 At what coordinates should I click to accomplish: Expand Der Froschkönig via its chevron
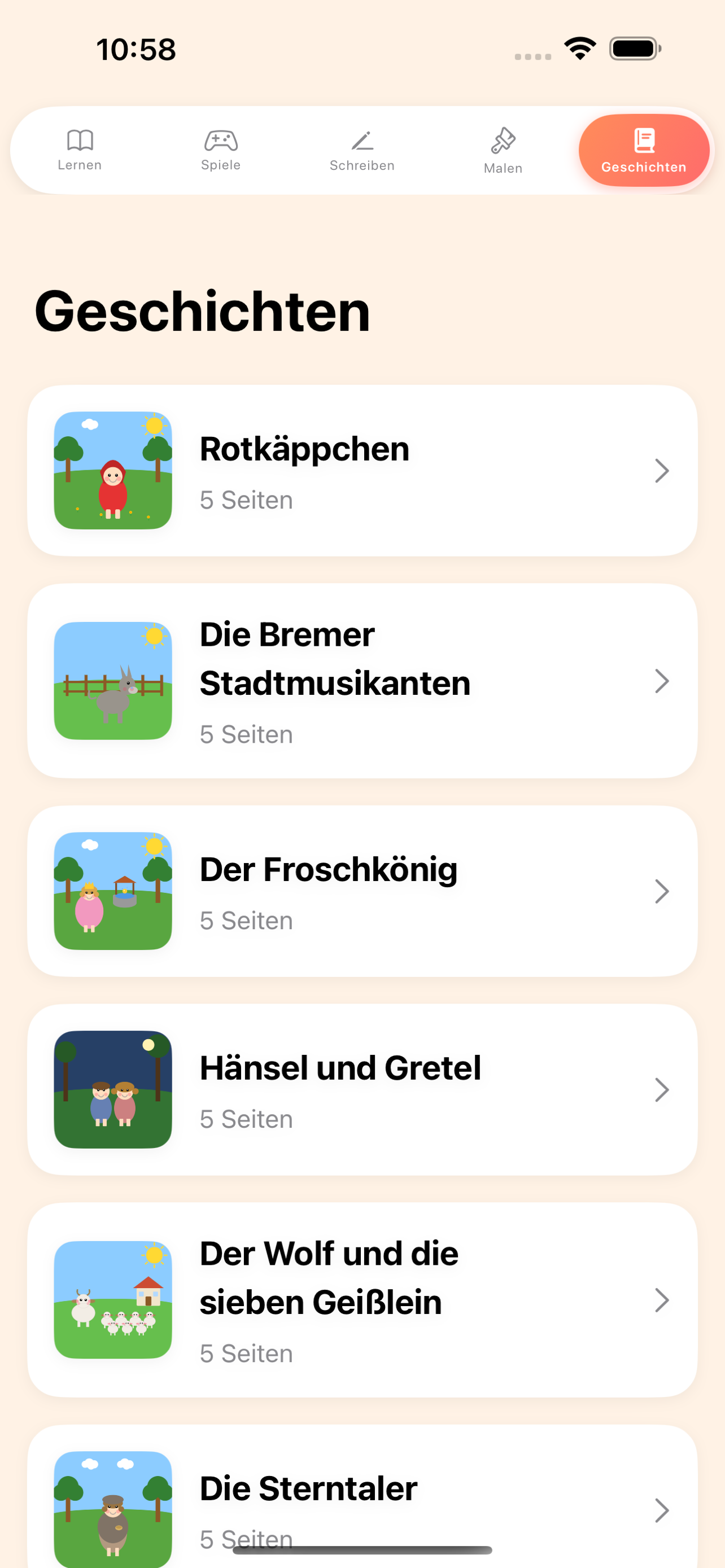662,891
